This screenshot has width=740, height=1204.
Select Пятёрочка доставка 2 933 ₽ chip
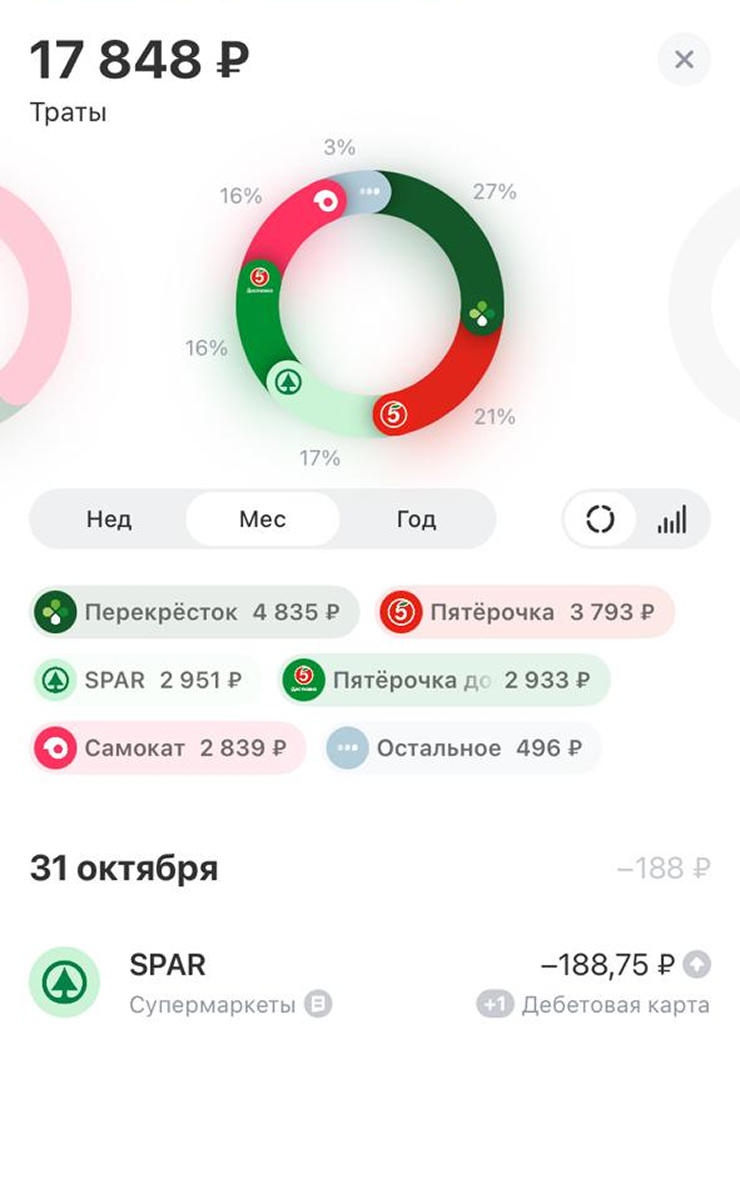pyautogui.click(x=444, y=680)
